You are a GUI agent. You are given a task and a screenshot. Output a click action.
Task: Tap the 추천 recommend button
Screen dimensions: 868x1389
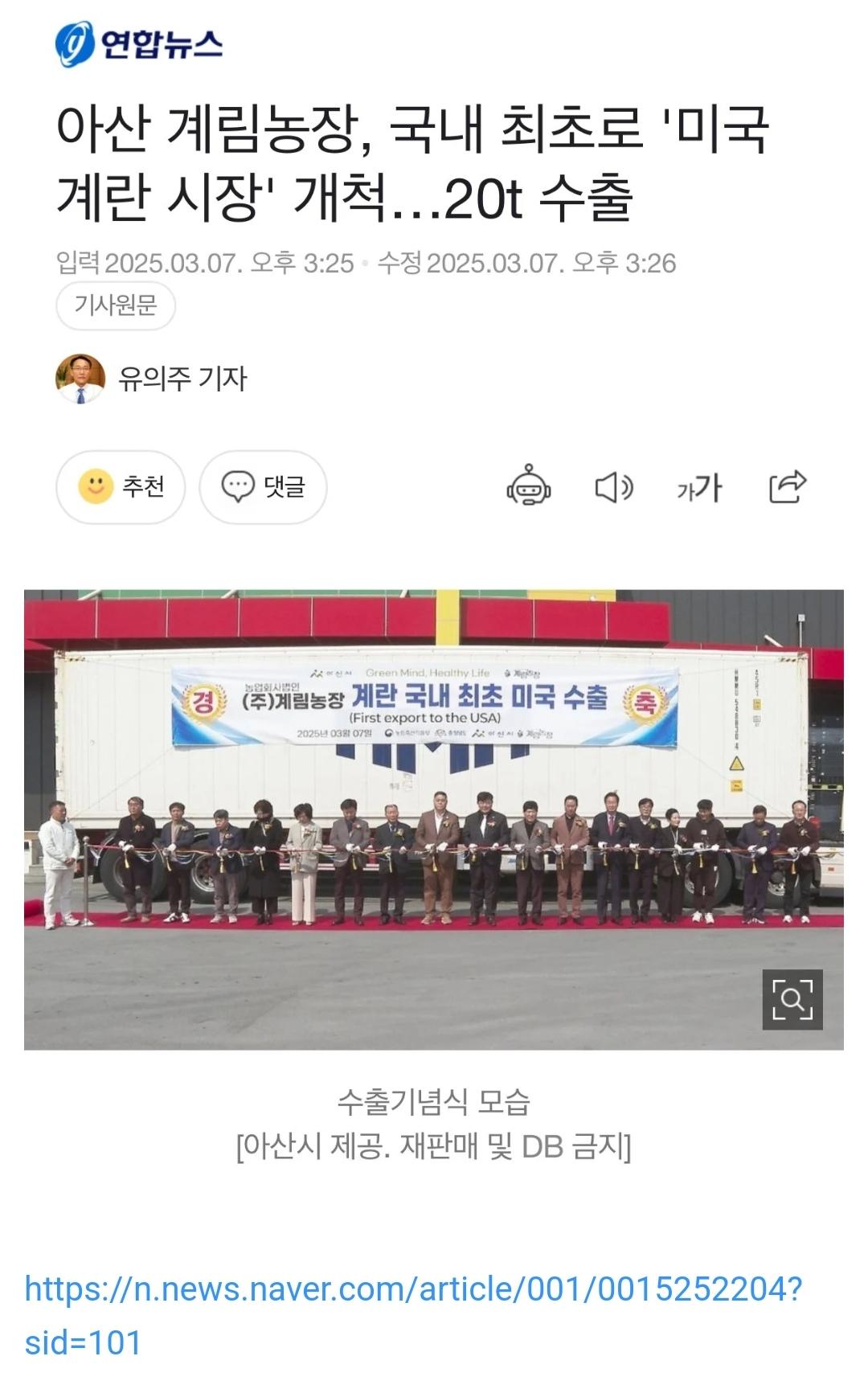coord(121,487)
